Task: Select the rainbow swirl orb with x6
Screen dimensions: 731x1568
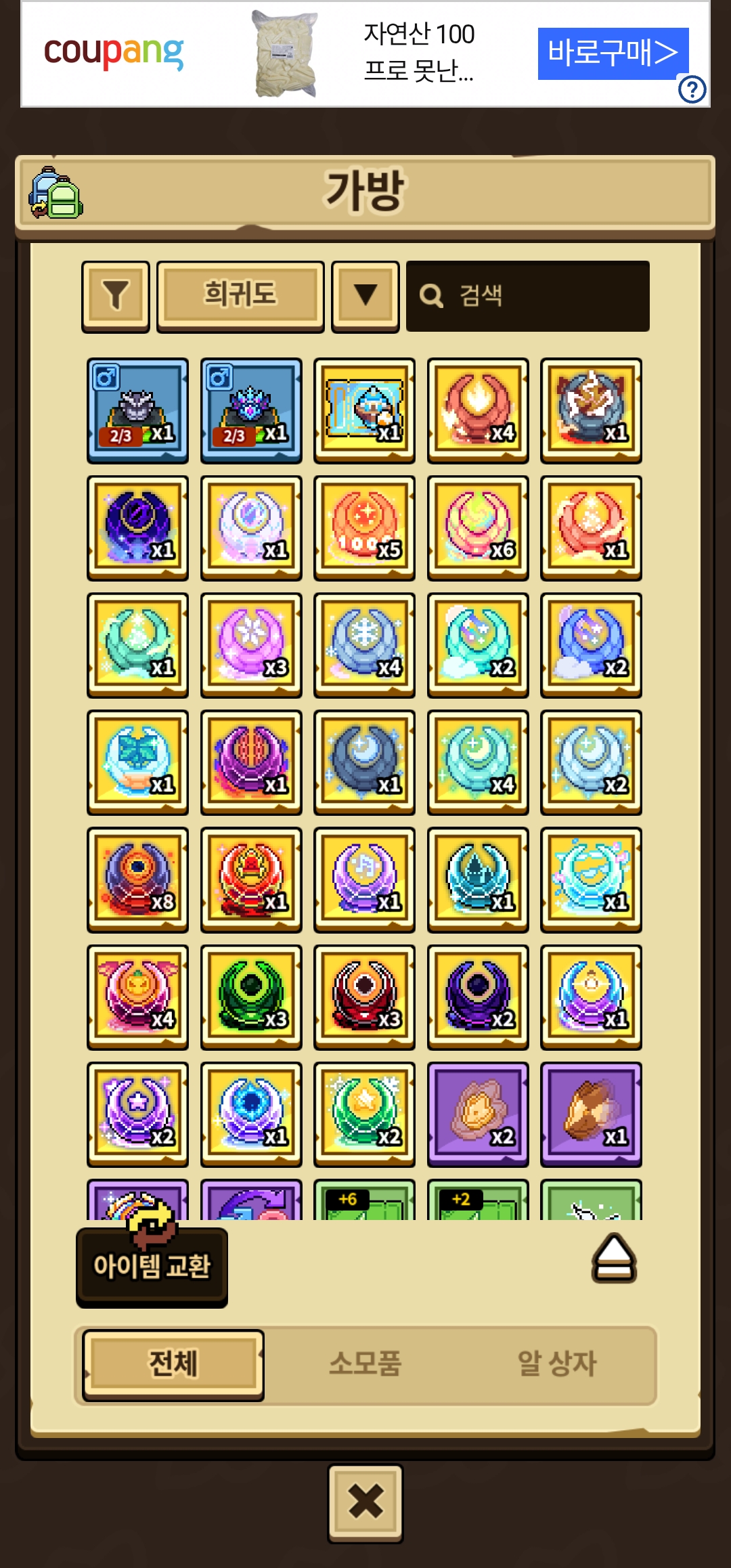Action: coord(478,527)
